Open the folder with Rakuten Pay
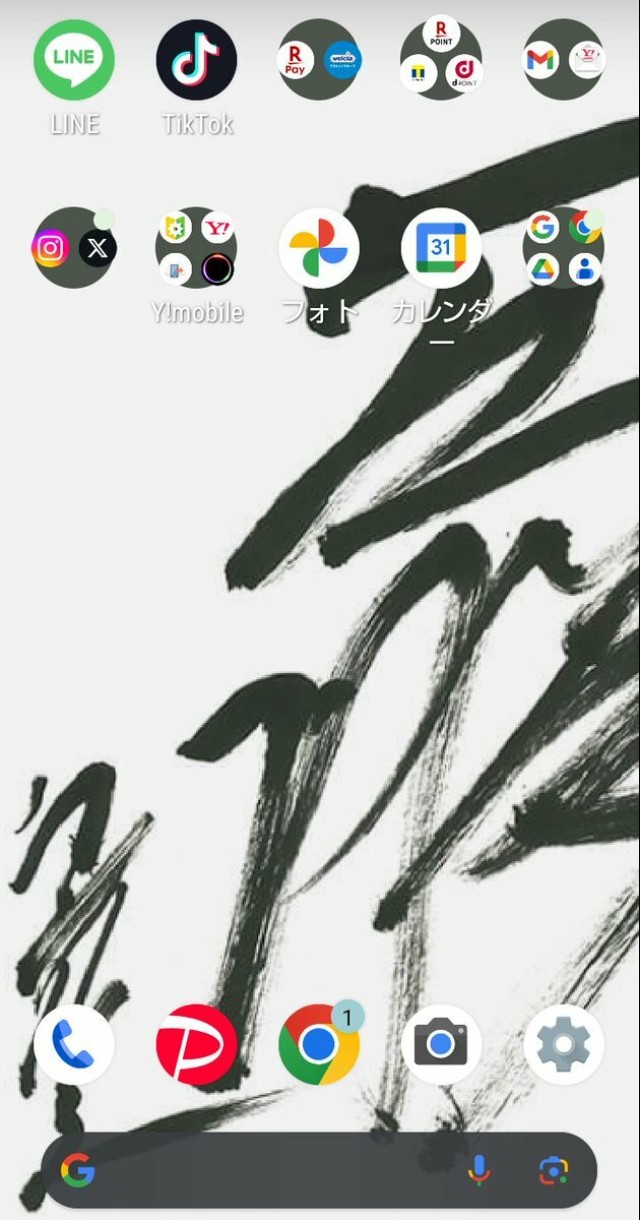640x1220 pixels. point(319,60)
